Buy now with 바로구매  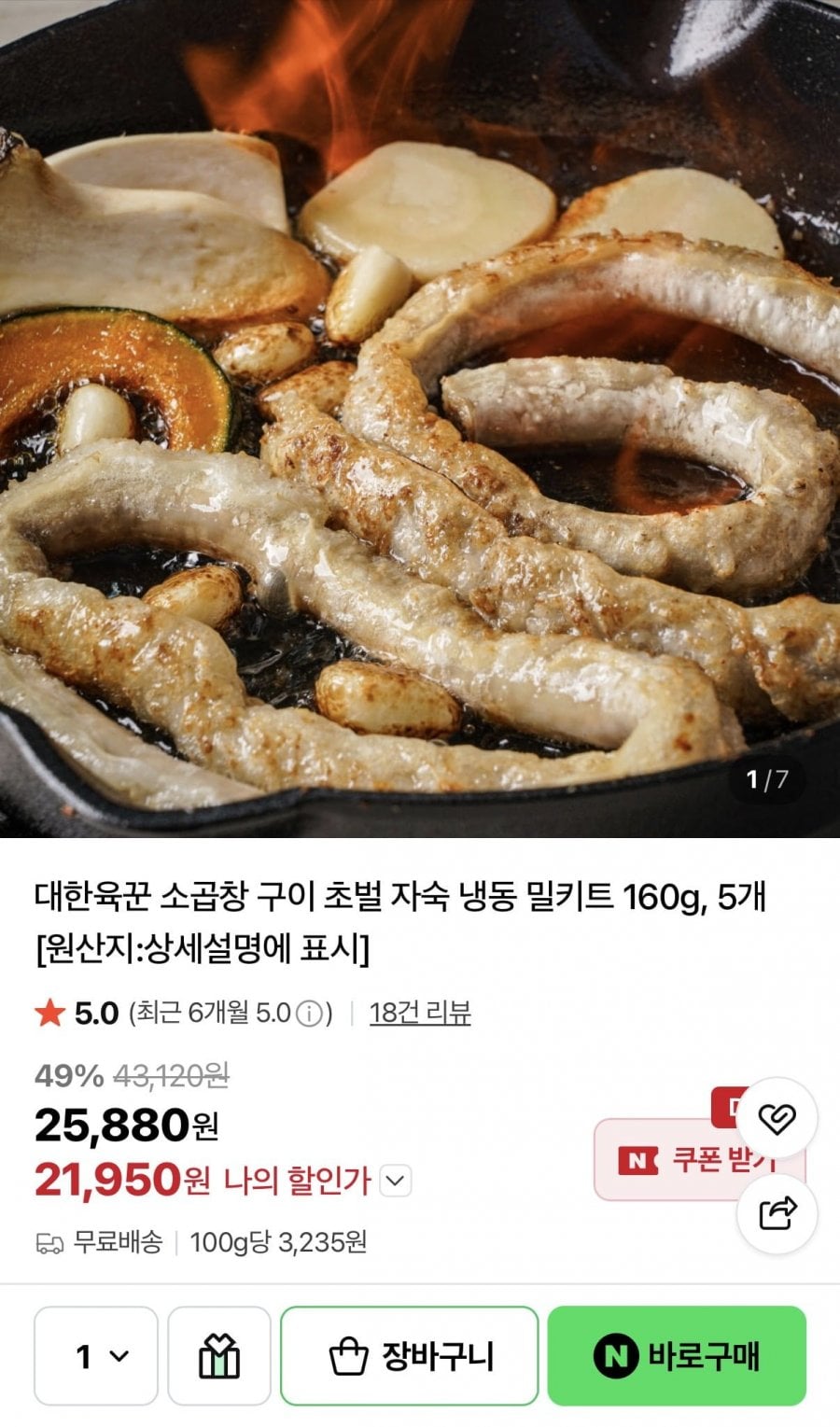click(677, 1356)
